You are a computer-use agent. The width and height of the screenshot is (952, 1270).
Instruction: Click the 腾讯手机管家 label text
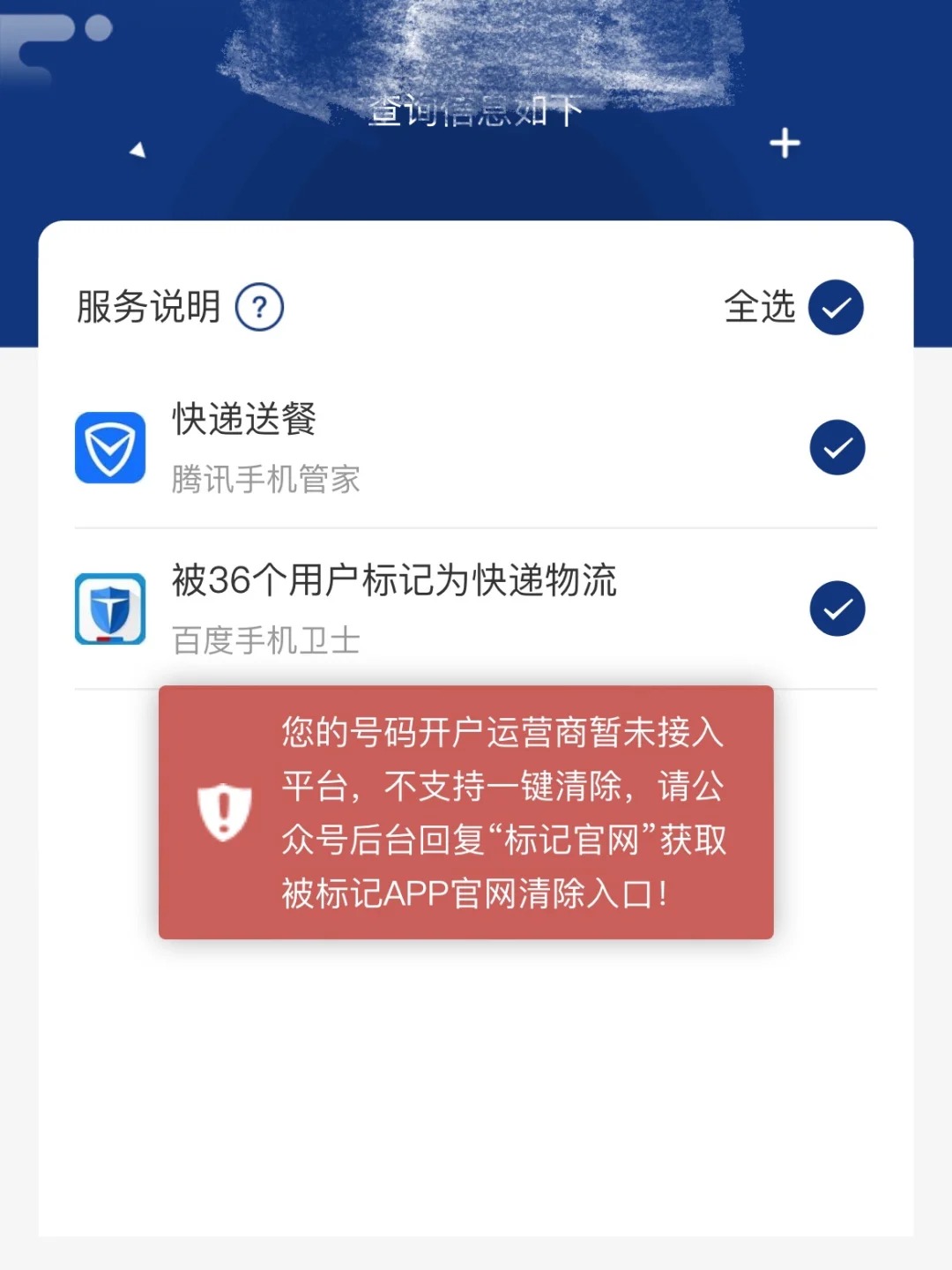264,481
